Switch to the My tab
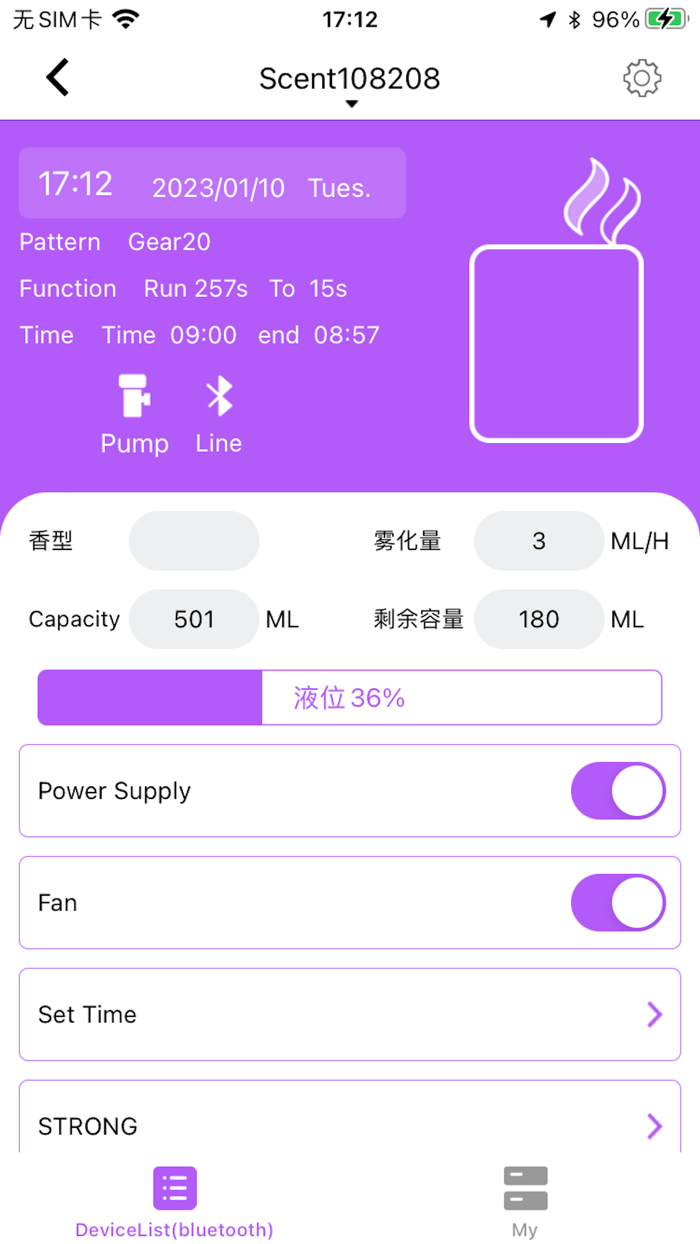The image size is (700, 1244). pyautogui.click(x=525, y=1203)
